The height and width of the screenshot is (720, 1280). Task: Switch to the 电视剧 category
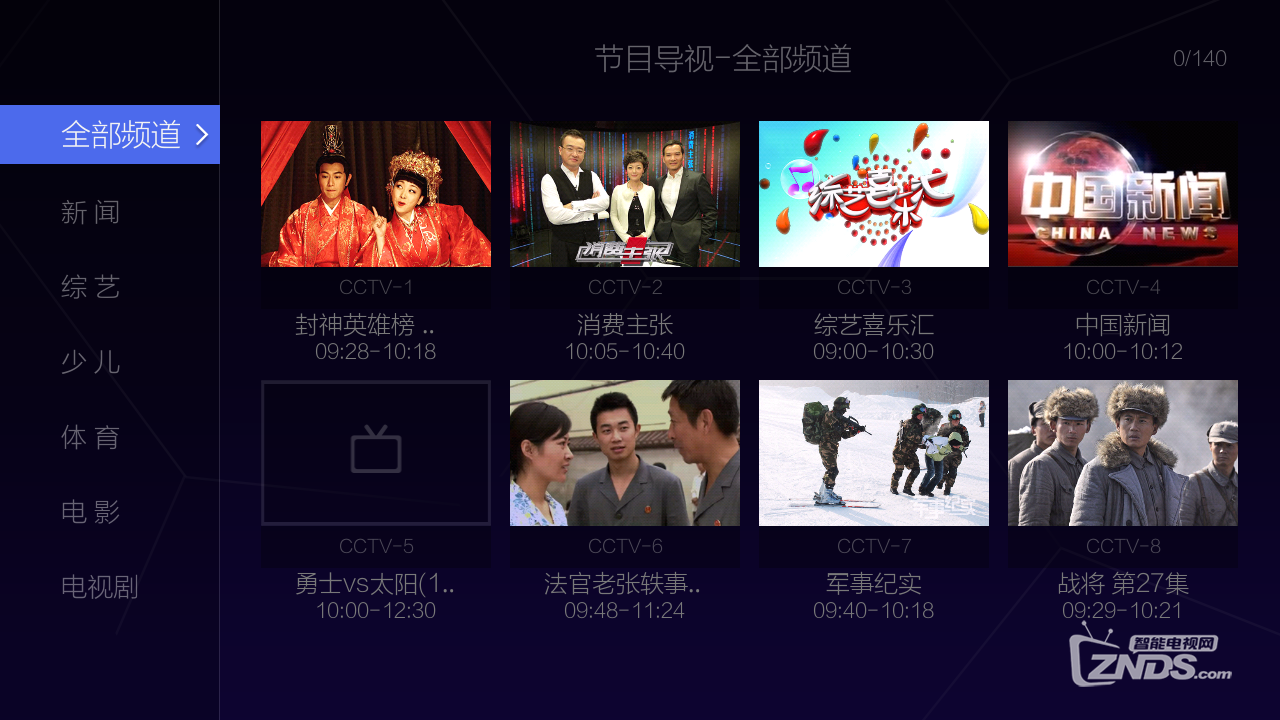[x=100, y=587]
